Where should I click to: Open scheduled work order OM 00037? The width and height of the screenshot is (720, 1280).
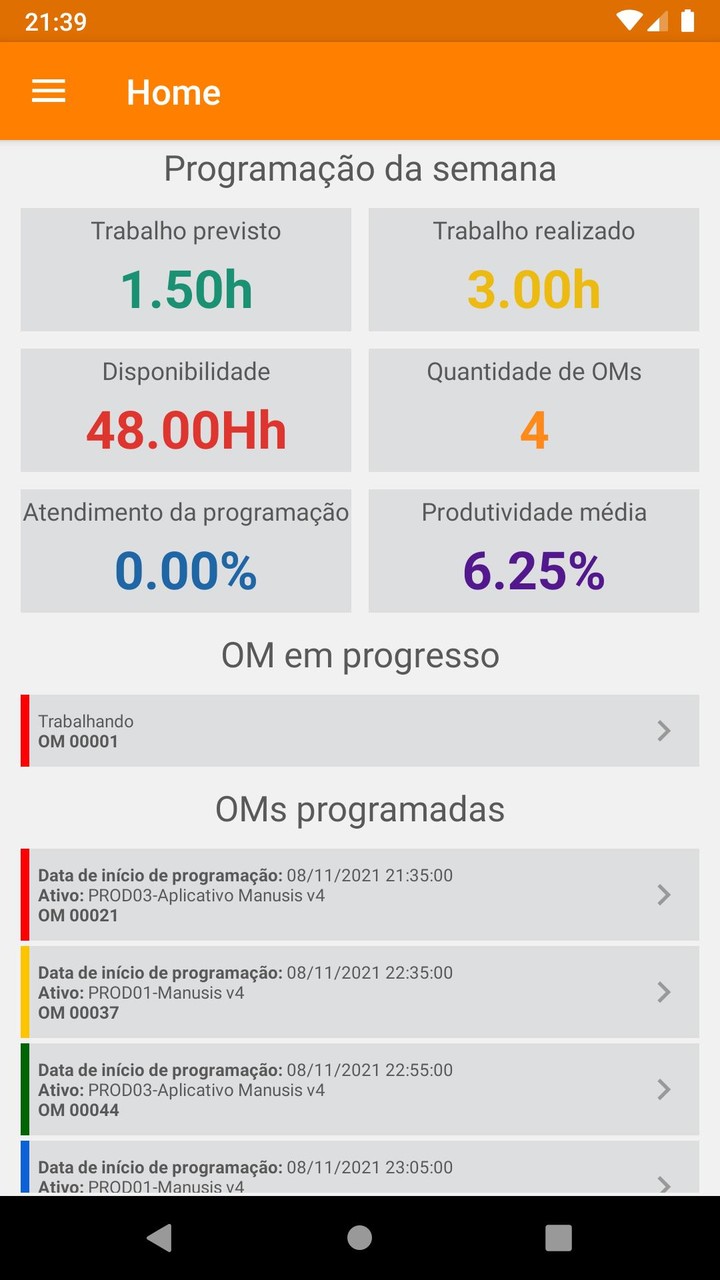click(360, 992)
